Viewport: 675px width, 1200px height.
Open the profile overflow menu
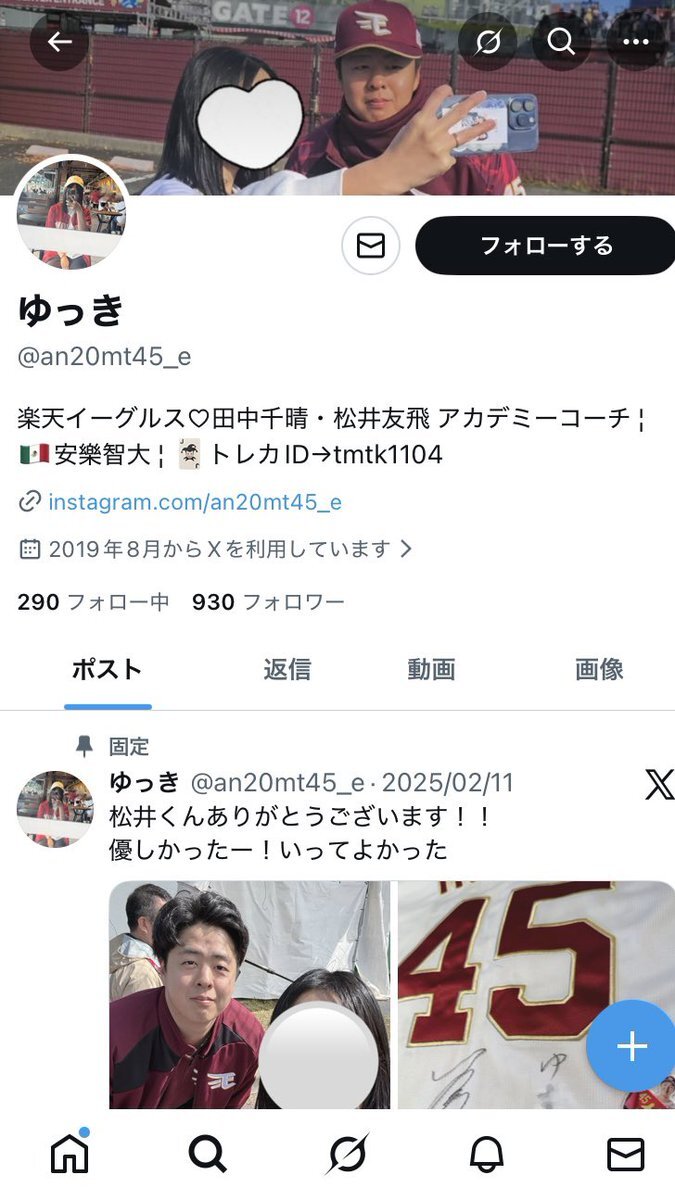click(636, 41)
